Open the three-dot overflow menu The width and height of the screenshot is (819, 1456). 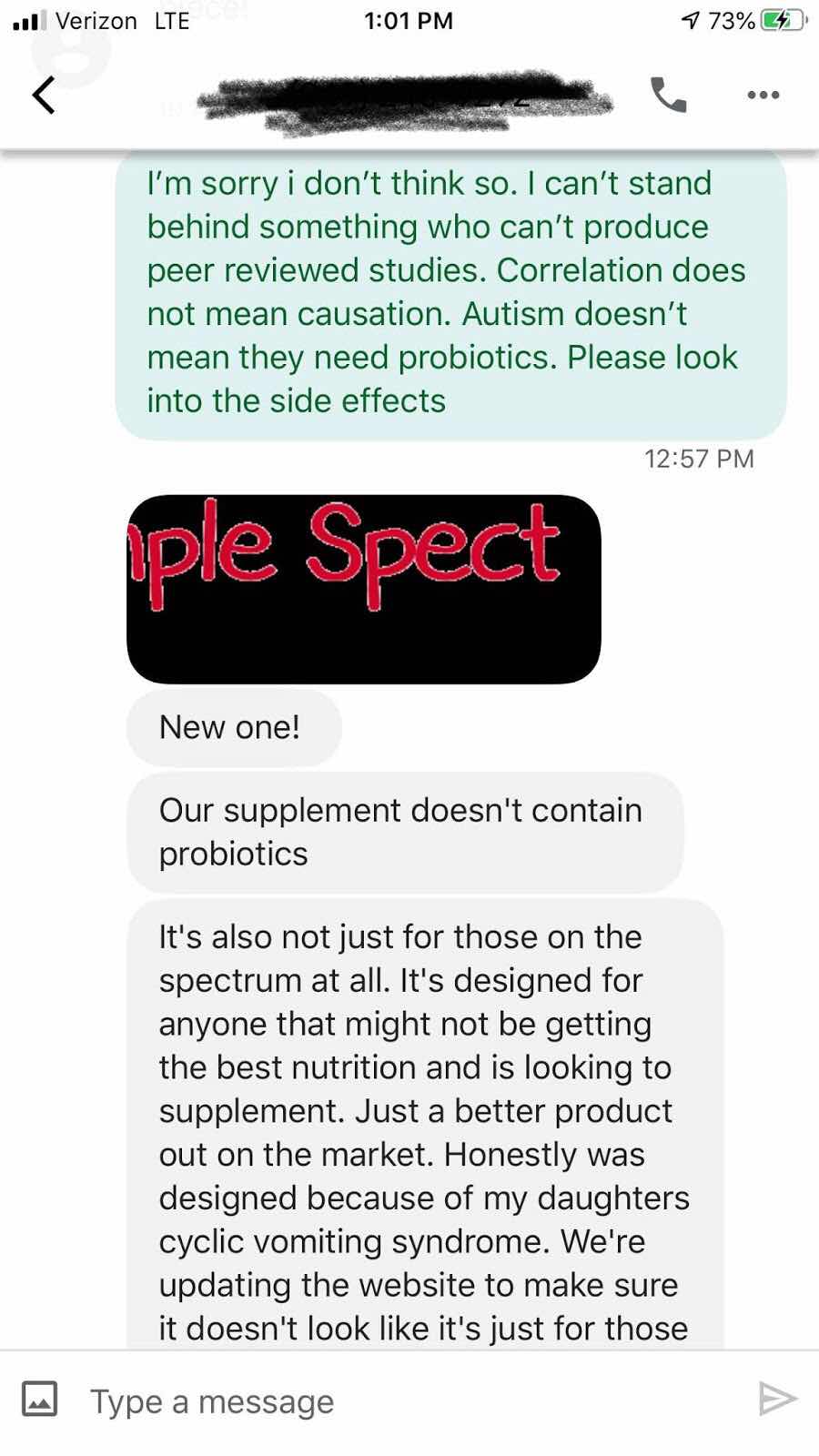tap(763, 95)
